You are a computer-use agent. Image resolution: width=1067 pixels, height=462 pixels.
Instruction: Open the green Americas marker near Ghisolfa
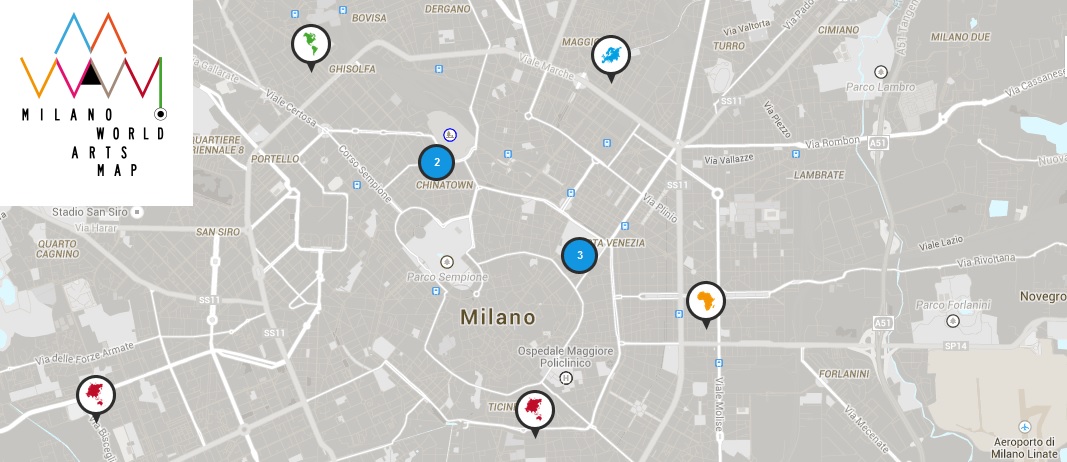310,44
